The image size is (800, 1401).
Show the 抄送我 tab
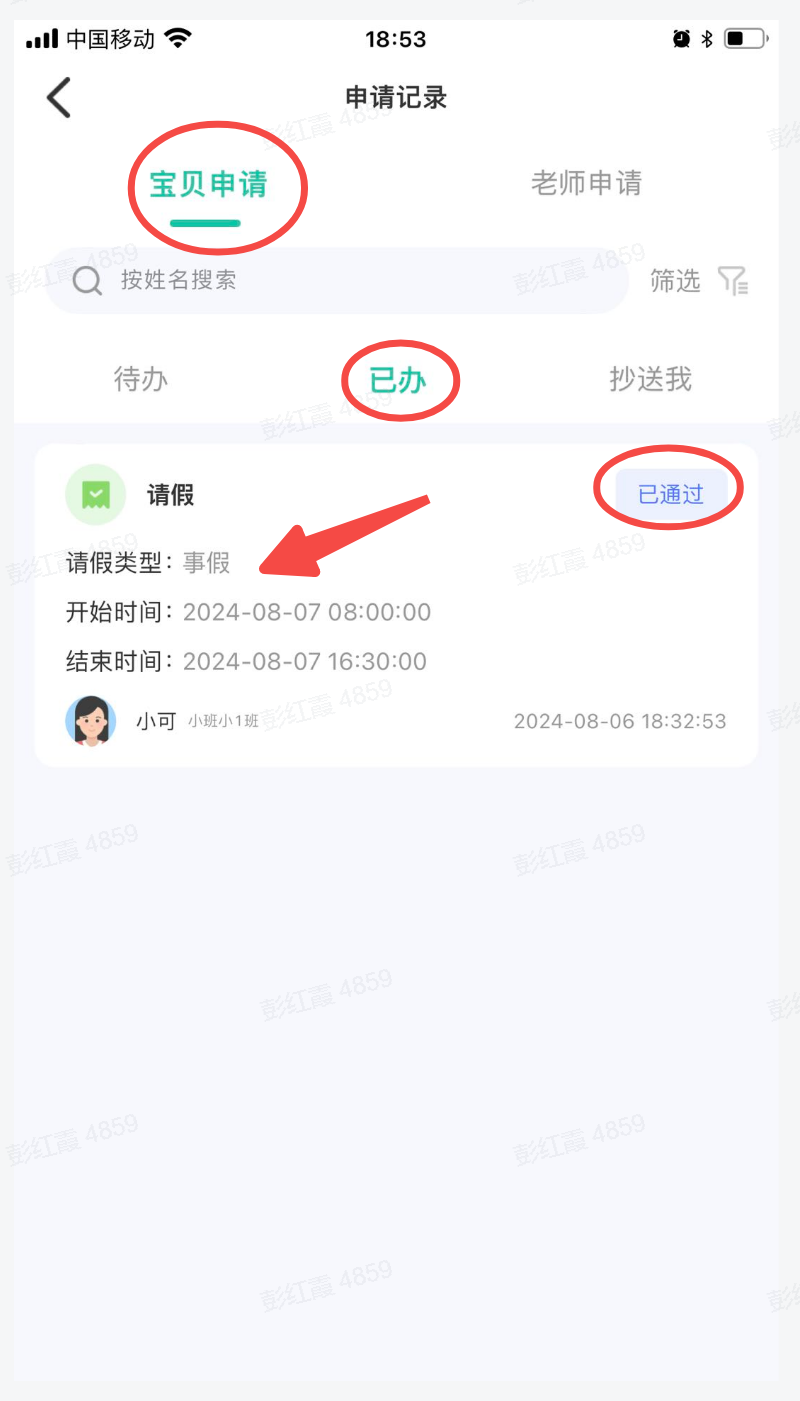650,380
